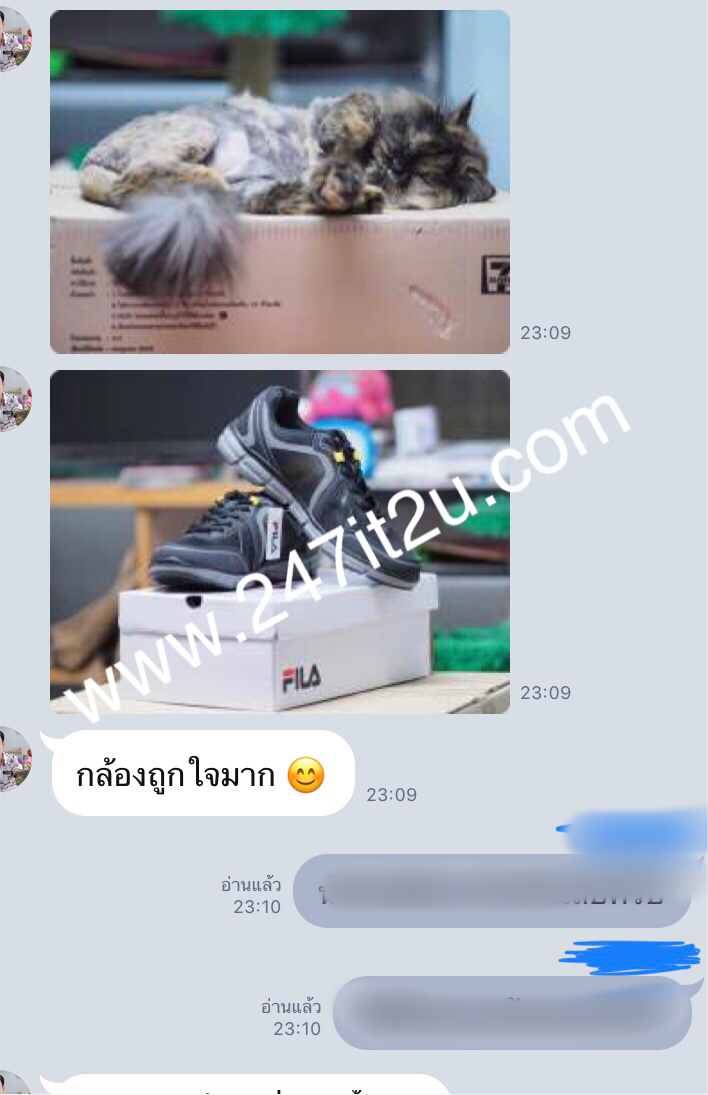Tap the sender's avatar beside the cat photo
Viewport: 708px width, 1095px height.
14,40
